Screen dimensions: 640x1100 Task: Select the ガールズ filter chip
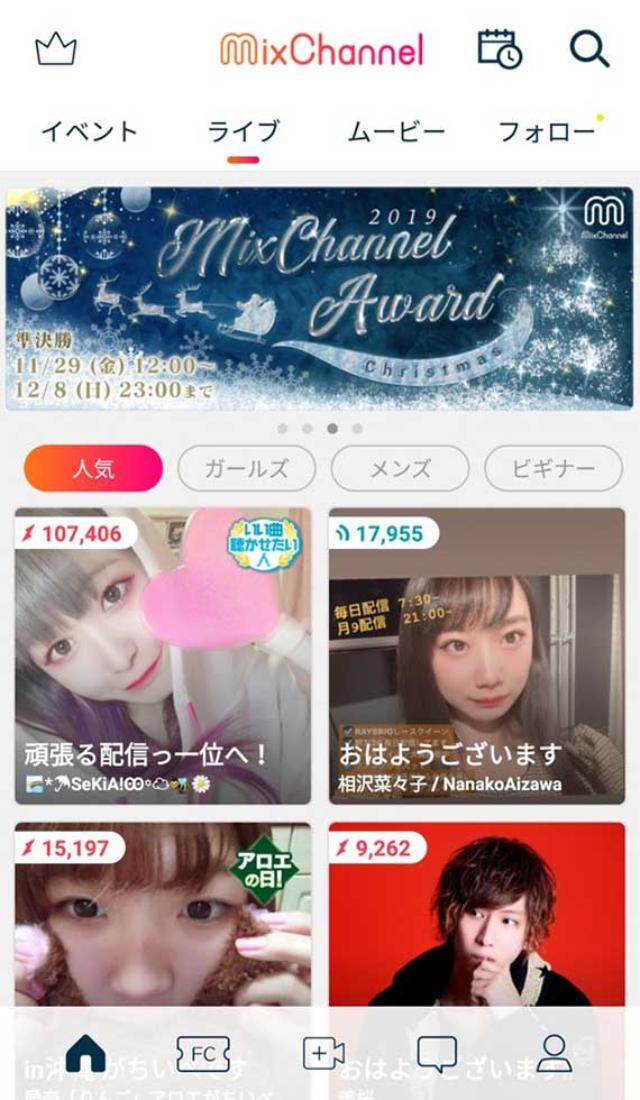tap(246, 468)
